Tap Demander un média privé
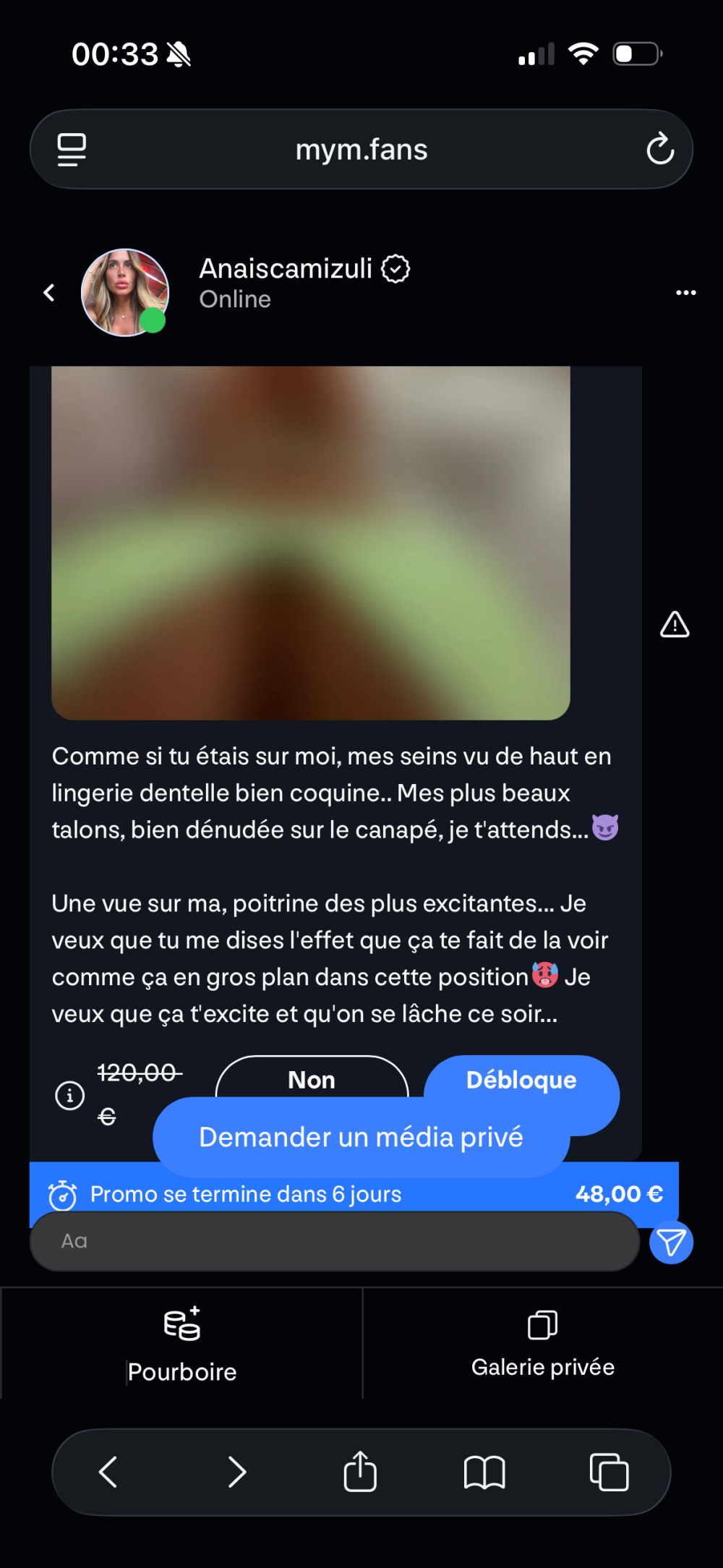The height and width of the screenshot is (1568, 723). pos(361,1138)
